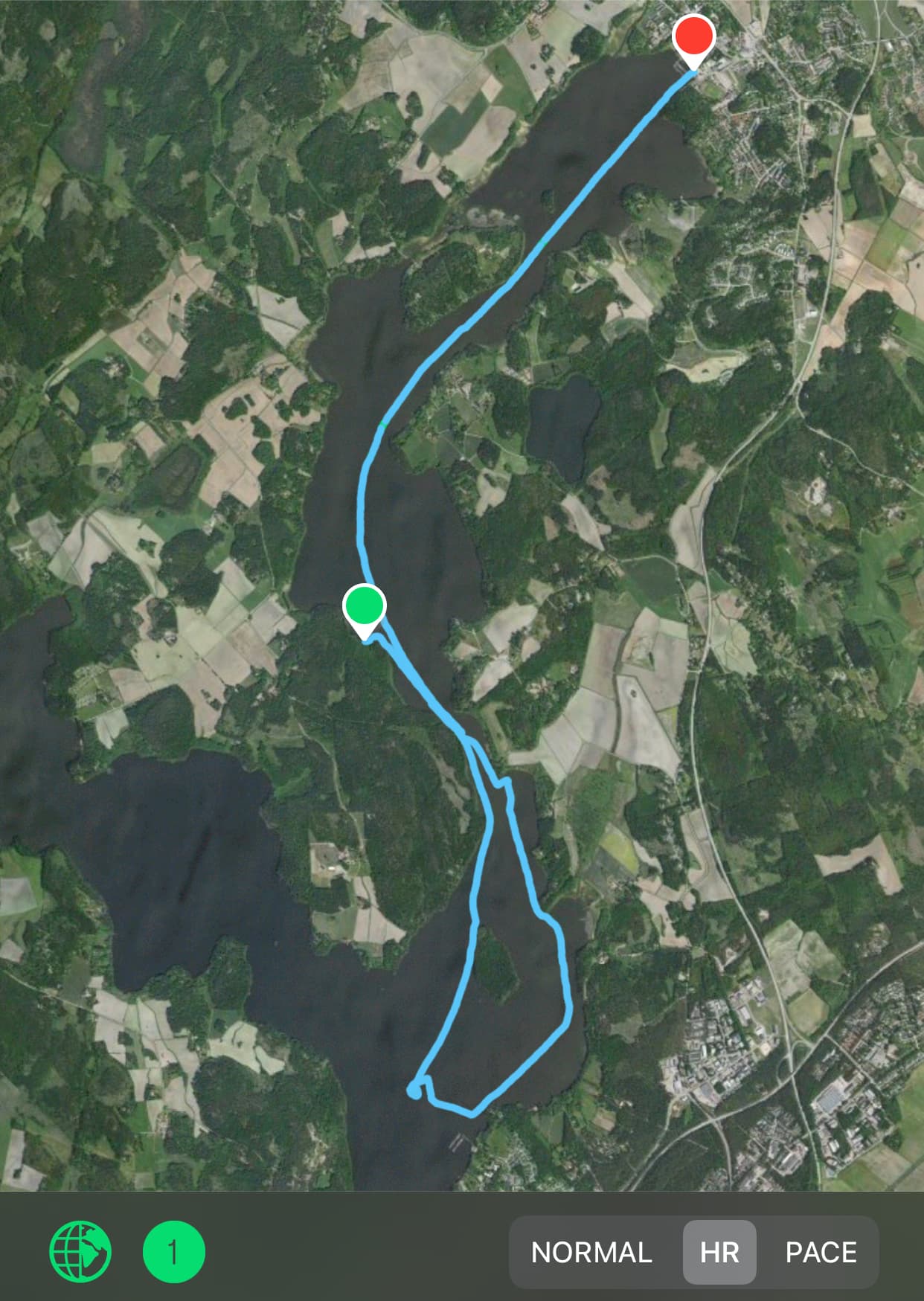Viewport: 924px width, 1301px height.
Task: Switch to NORMAL route view
Action: (591, 1252)
